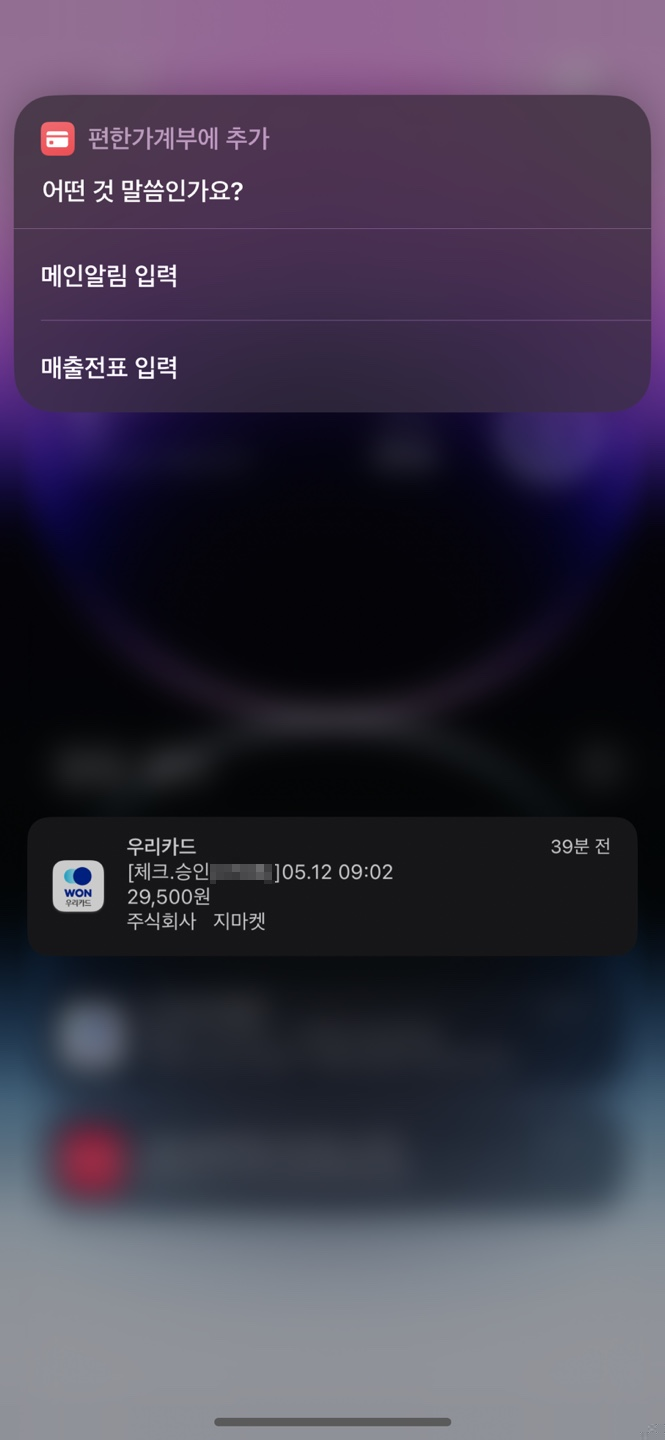This screenshot has height=1440, width=665.
Task: Select the 메인알림 입력 option
Action: tap(332, 275)
